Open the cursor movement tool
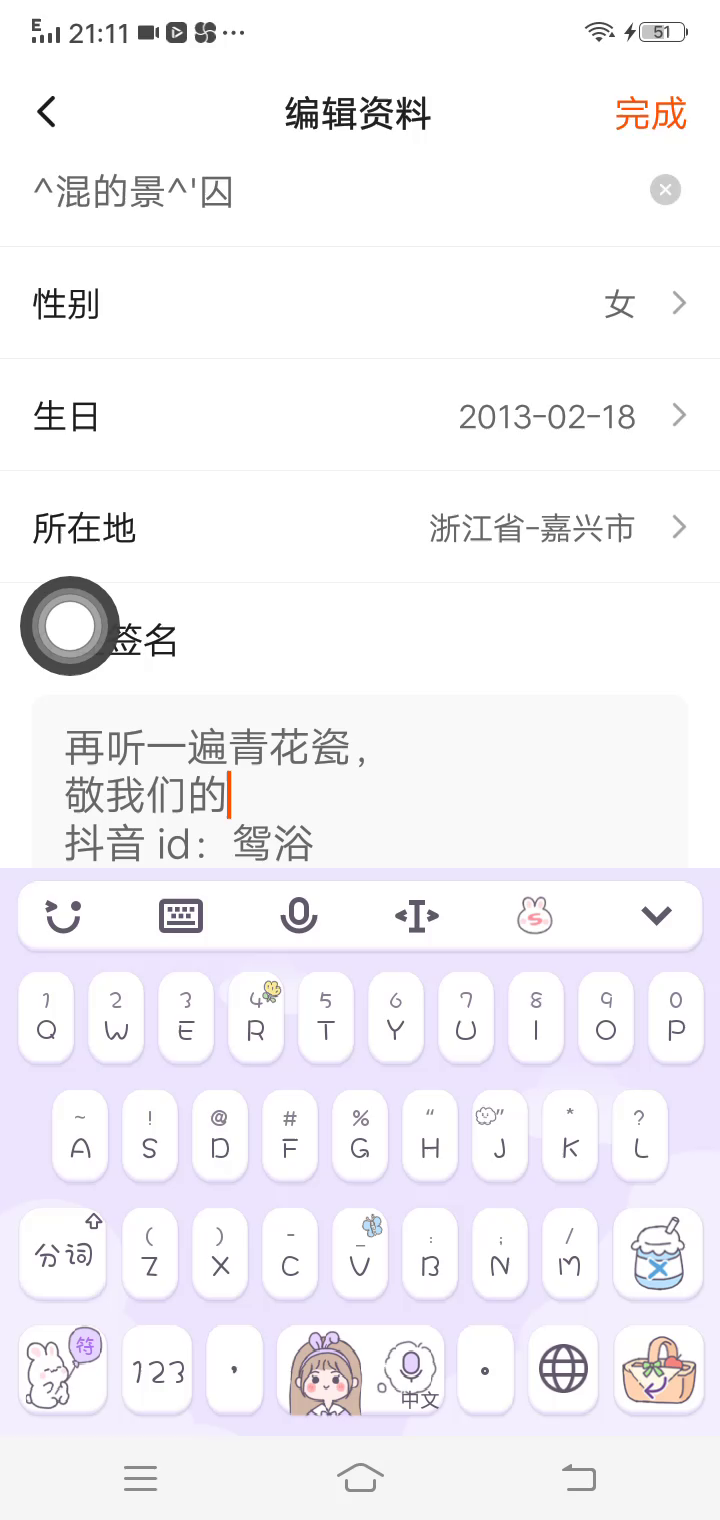 pos(416,915)
